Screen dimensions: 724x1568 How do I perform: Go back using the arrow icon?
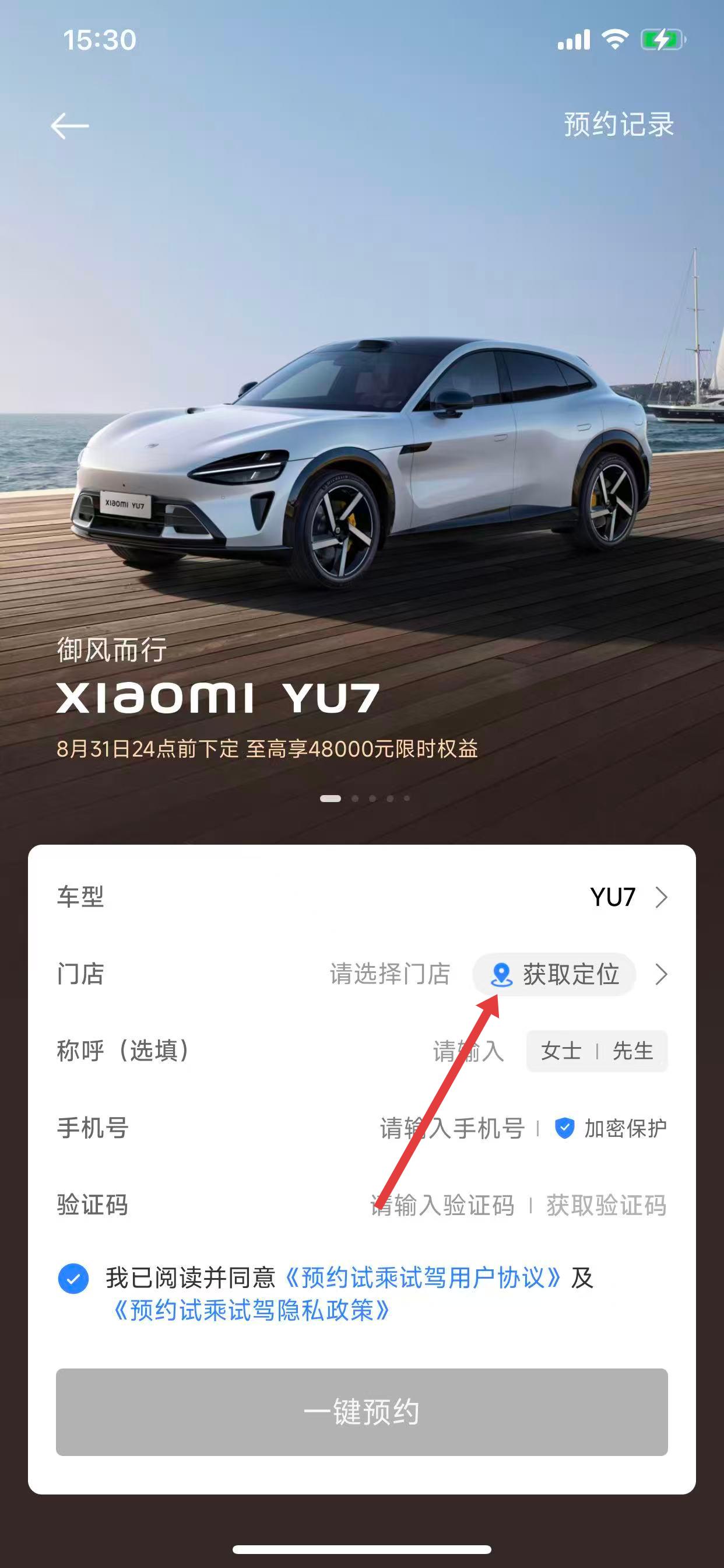click(70, 126)
